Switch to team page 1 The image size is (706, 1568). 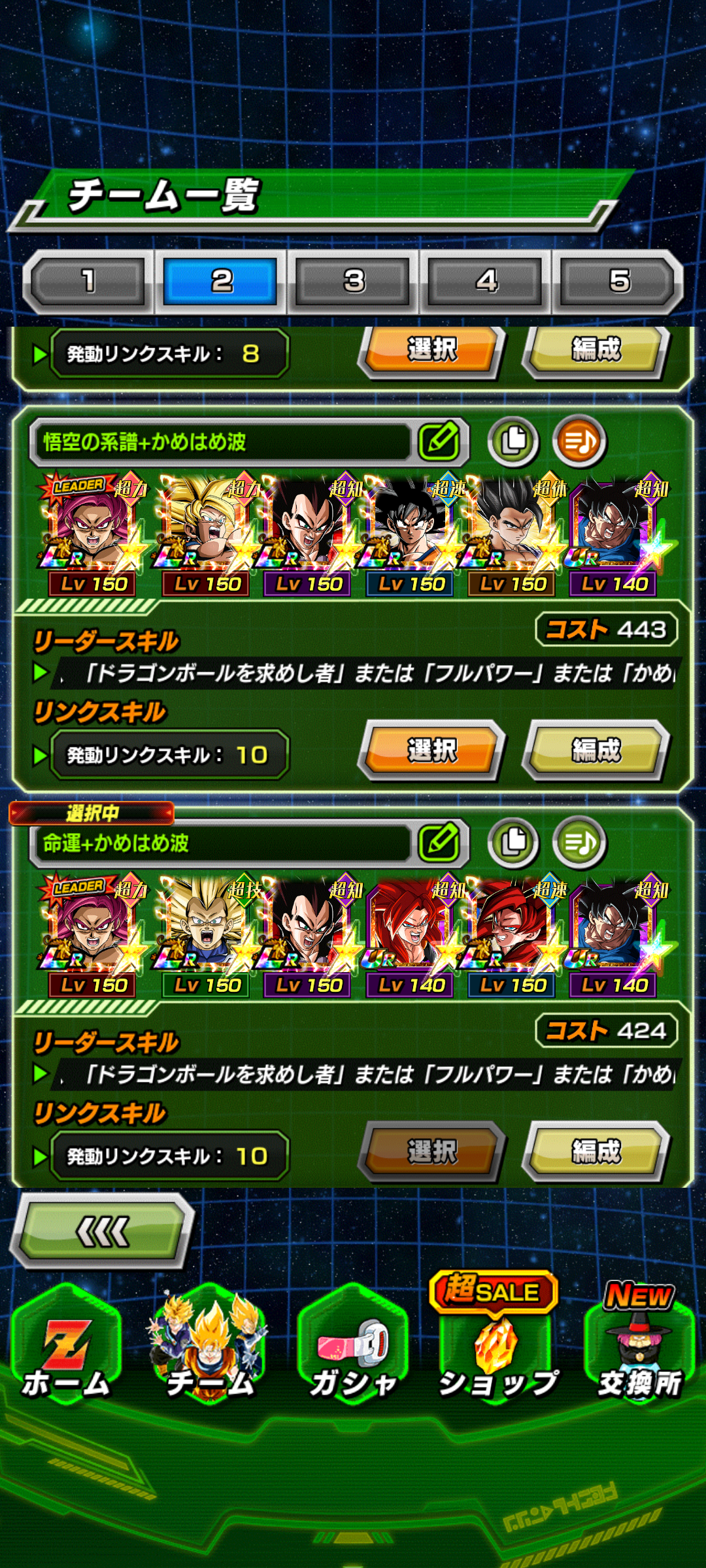[x=88, y=282]
